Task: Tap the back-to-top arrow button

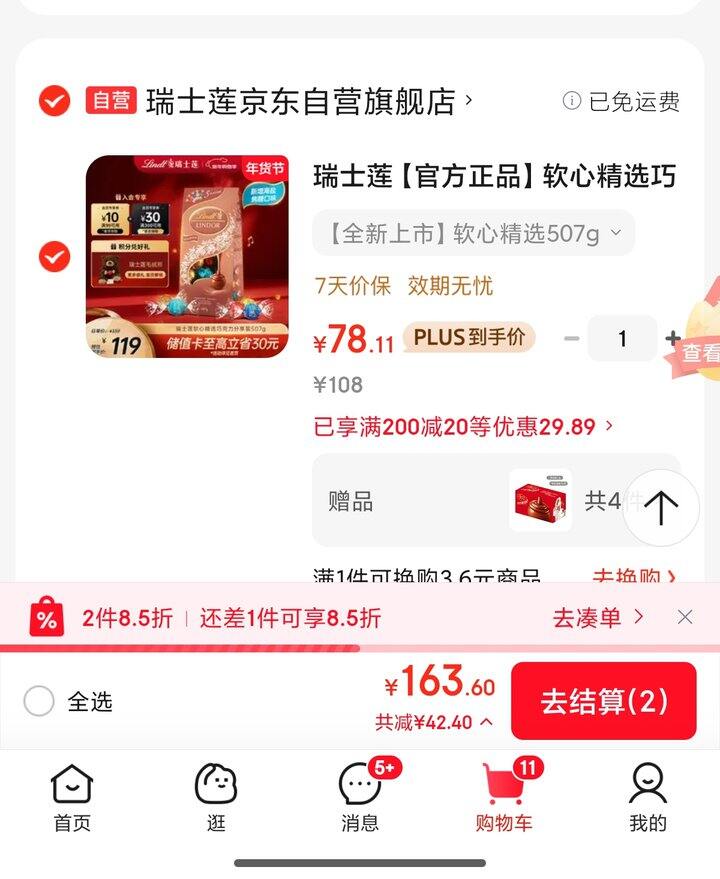Action: [660, 508]
